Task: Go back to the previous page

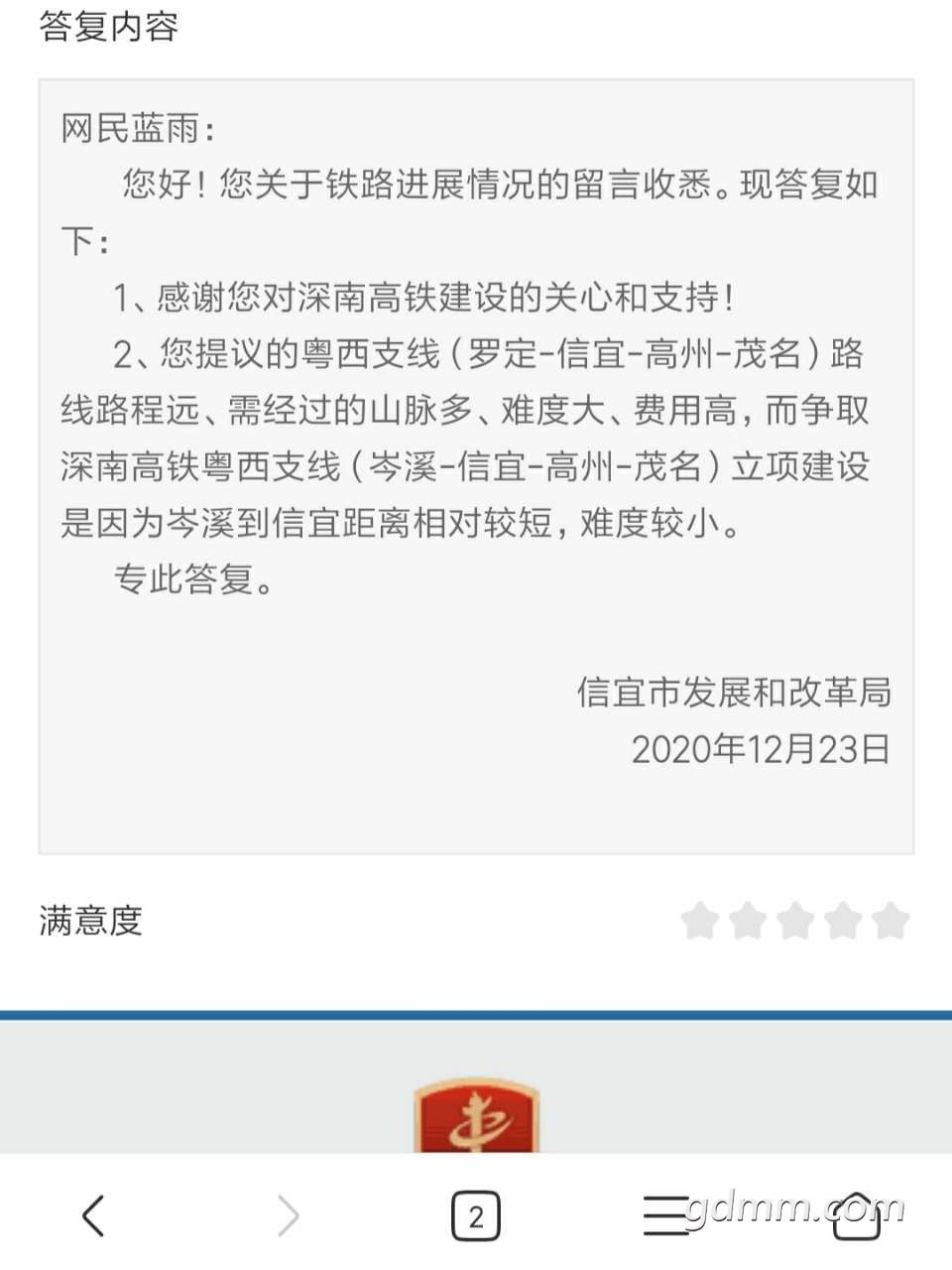Action: click(x=93, y=1214)
